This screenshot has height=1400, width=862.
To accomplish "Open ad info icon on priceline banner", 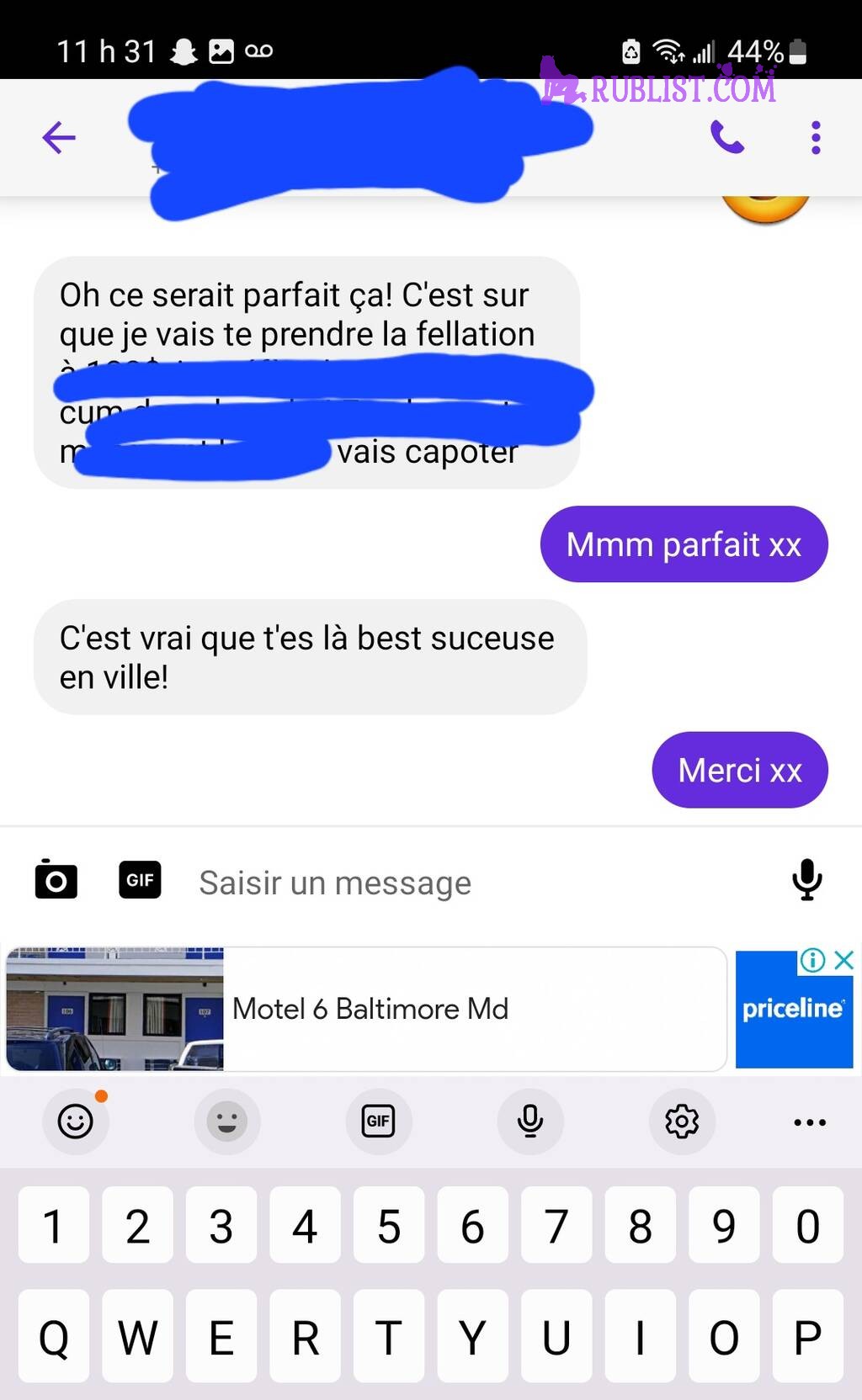I will point(812,960).
